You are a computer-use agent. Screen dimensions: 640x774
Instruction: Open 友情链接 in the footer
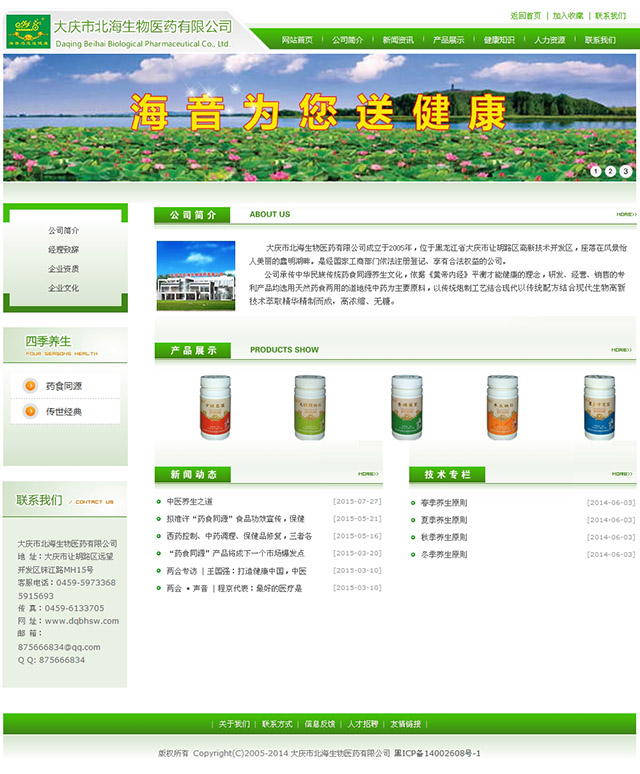(x=406, y=724)
